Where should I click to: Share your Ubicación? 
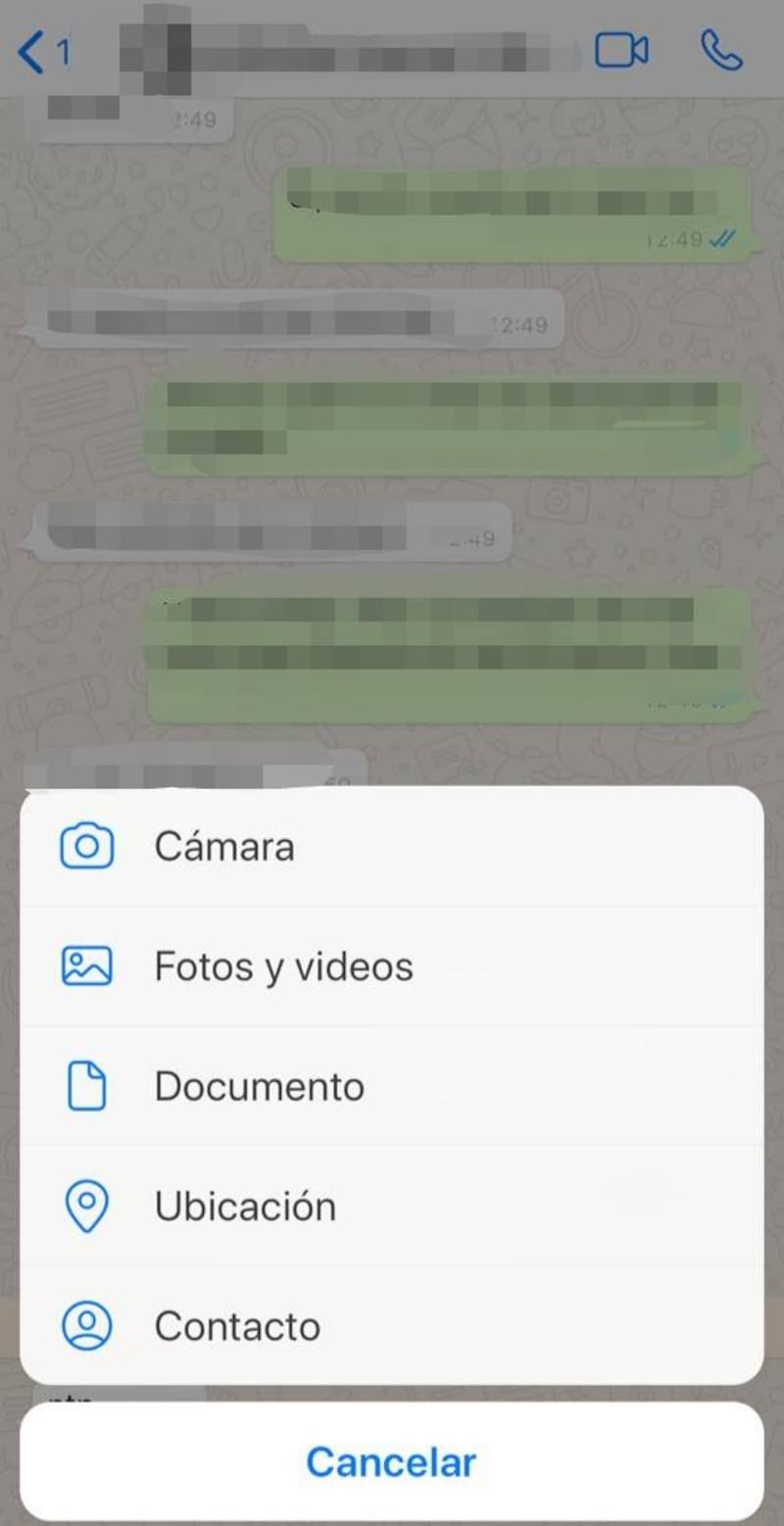[245, 1206]
